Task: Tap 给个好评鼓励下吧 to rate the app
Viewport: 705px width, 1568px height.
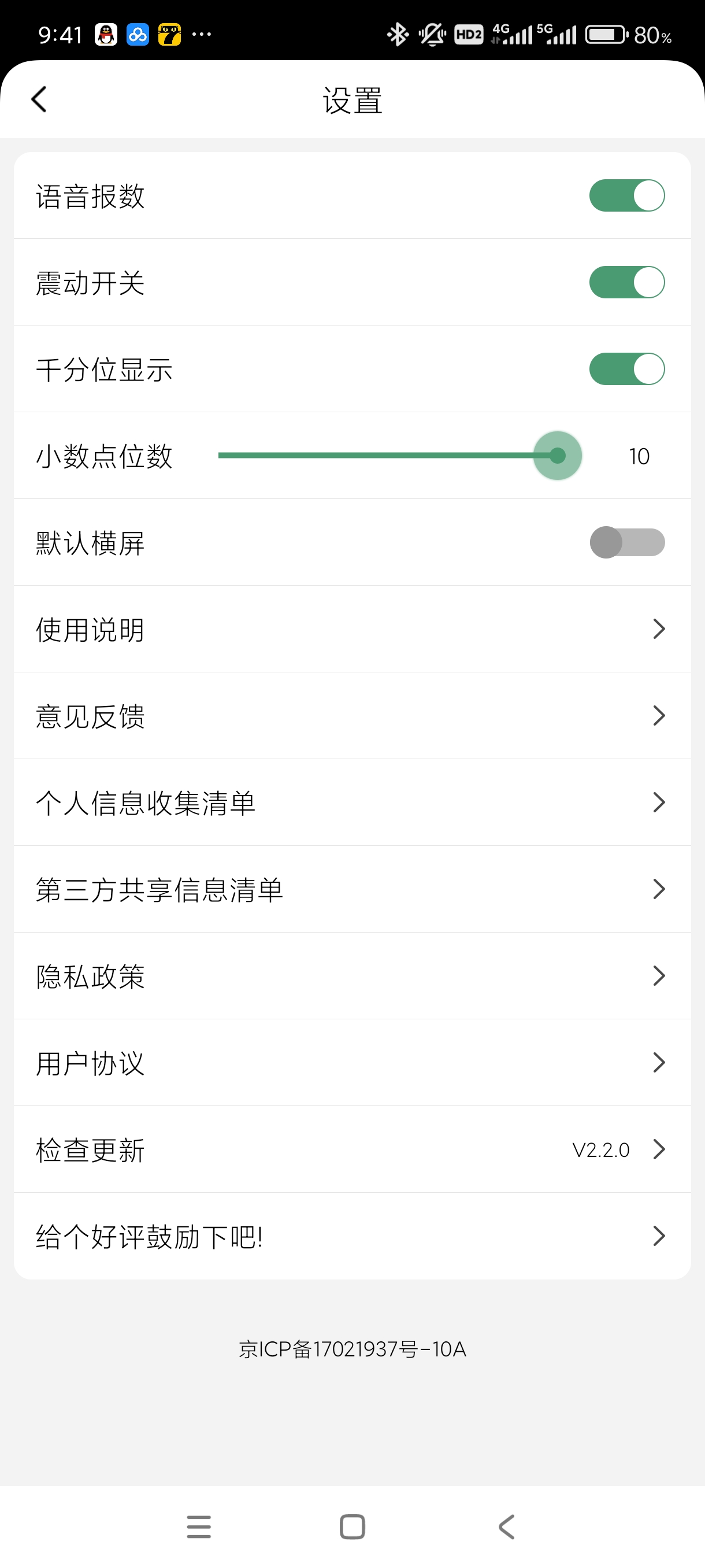Action: coord(352,1236)
